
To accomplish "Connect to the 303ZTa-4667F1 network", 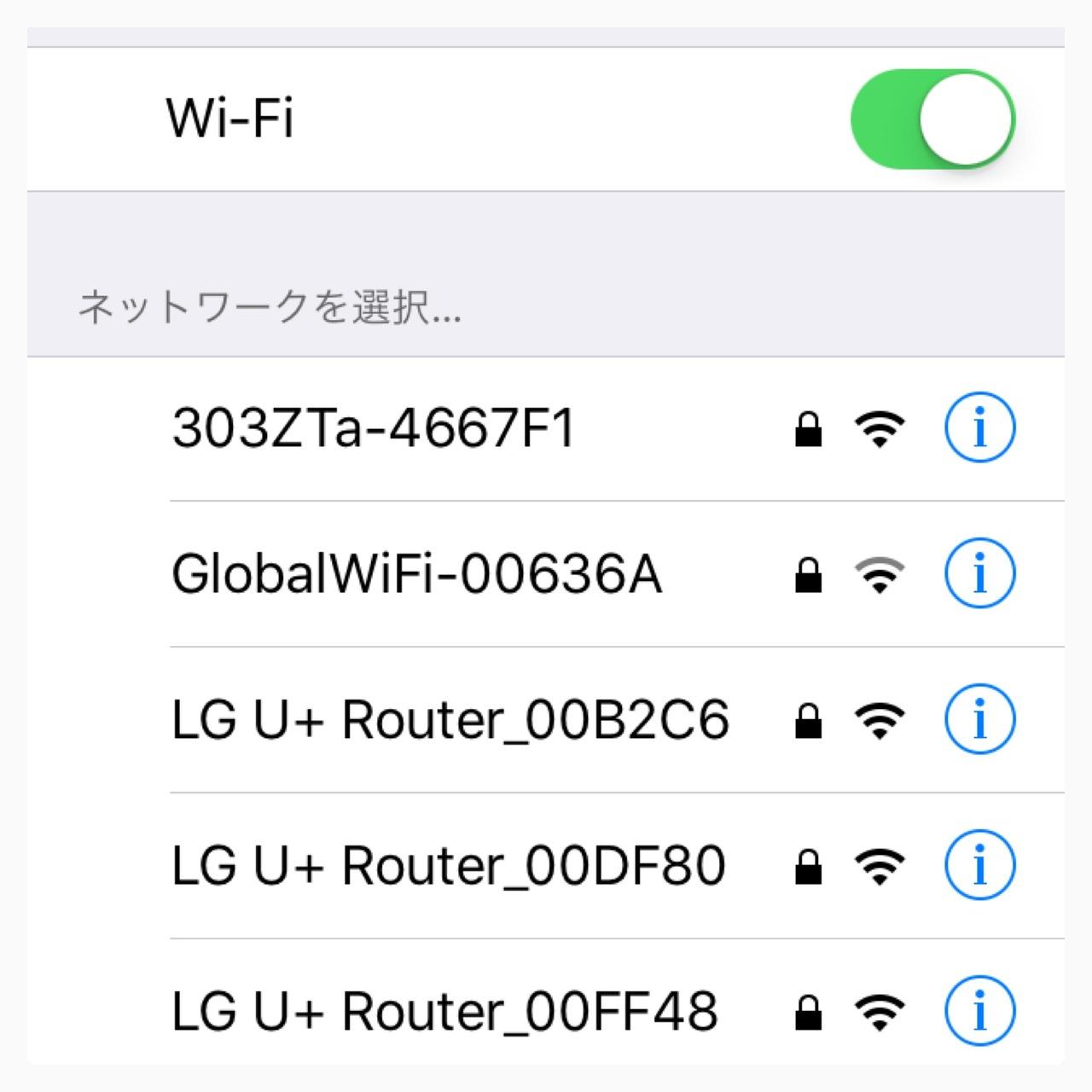I will pos(374,428).
